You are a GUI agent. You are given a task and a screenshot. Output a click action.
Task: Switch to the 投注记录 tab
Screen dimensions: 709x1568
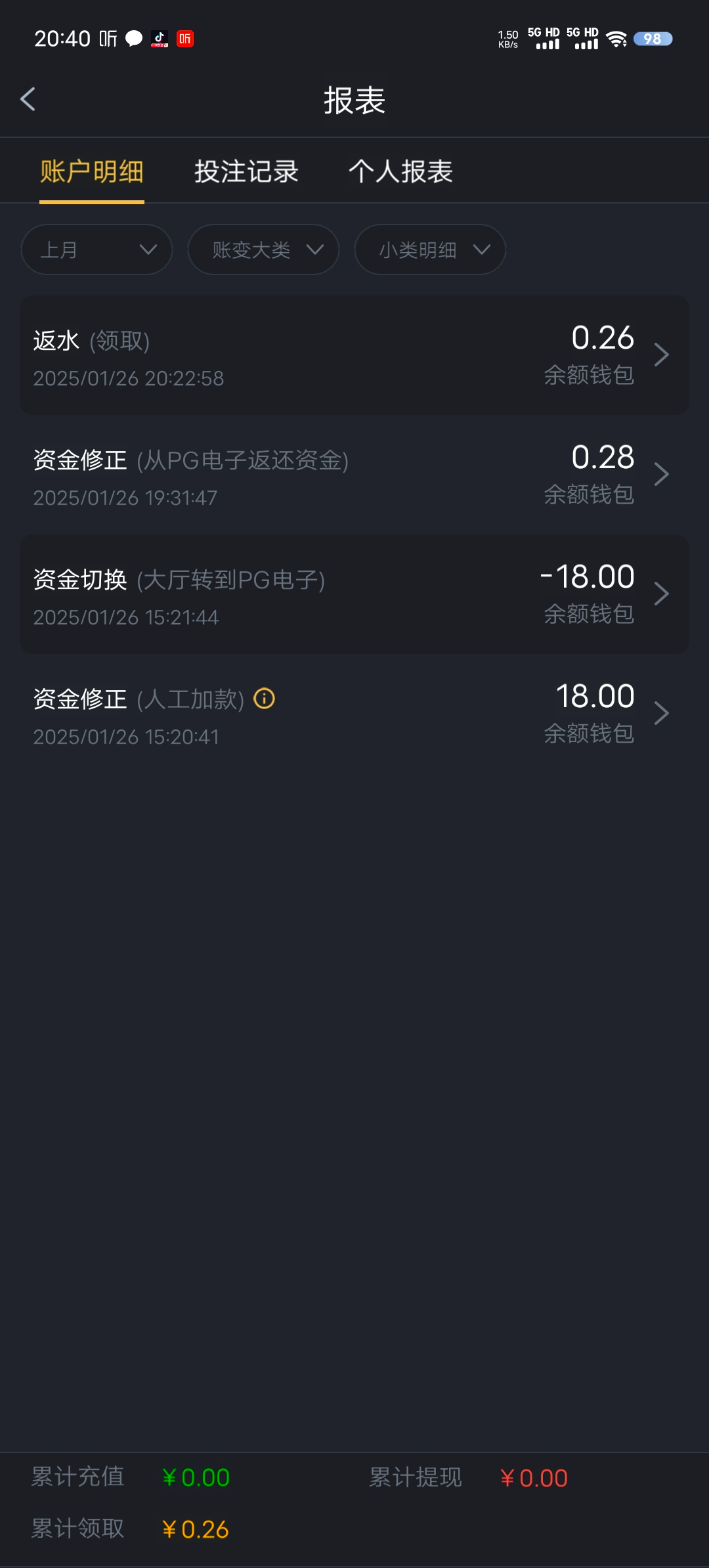coord(246,172)
